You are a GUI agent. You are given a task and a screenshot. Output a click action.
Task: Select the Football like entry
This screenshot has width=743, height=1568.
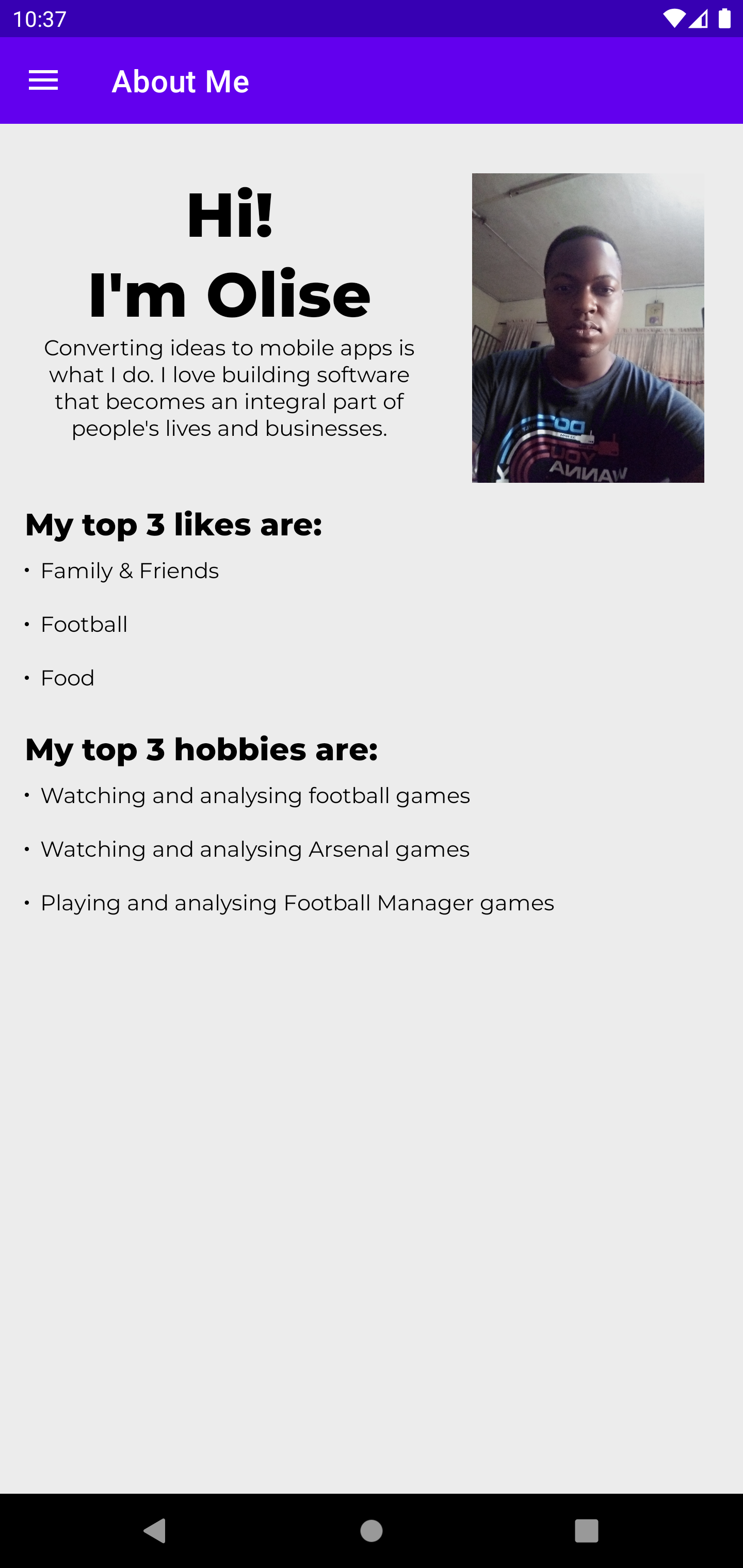tap(84, 623)
